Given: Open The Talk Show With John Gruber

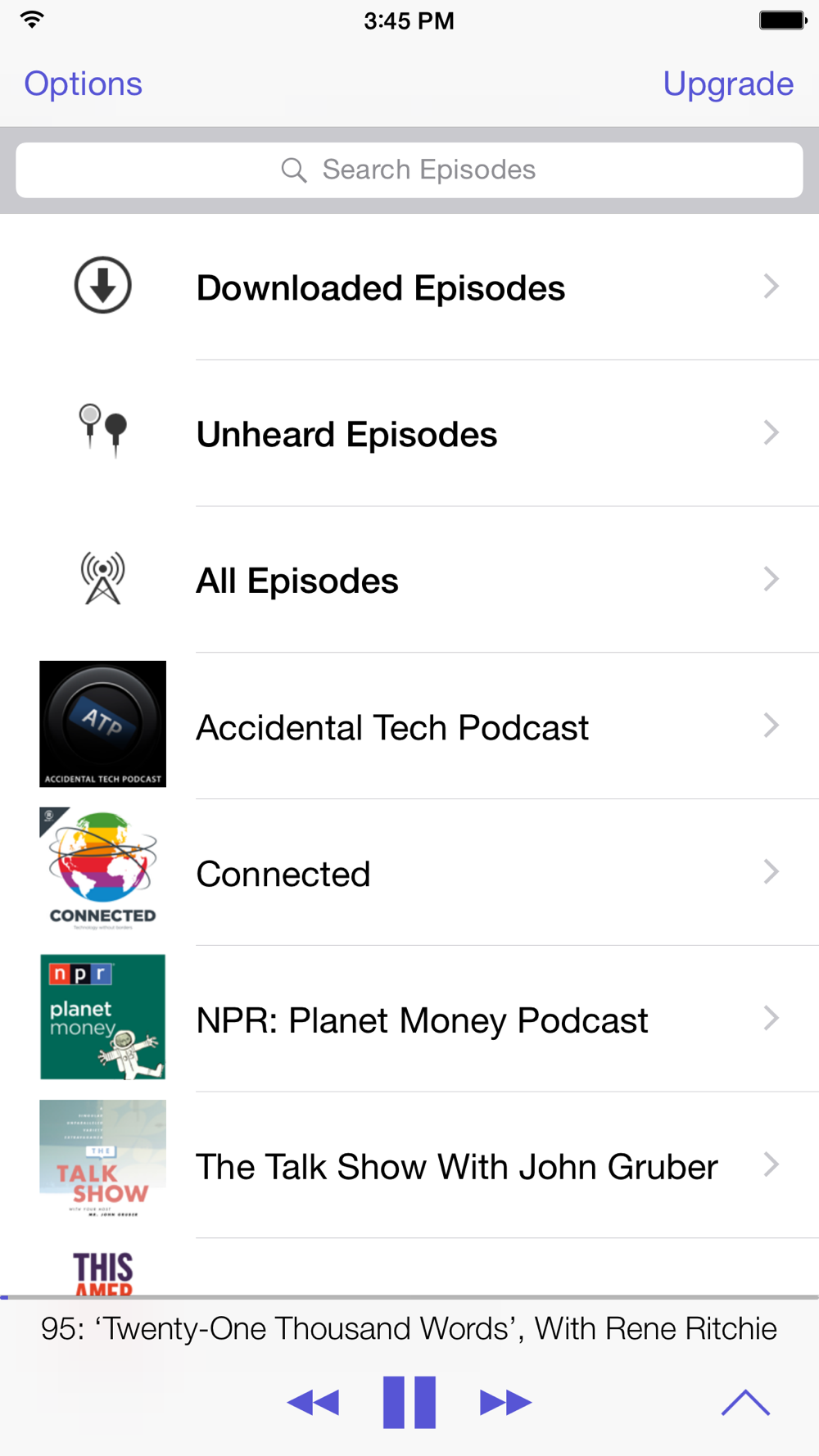Looking at the screenshot, I should 409,1166.
